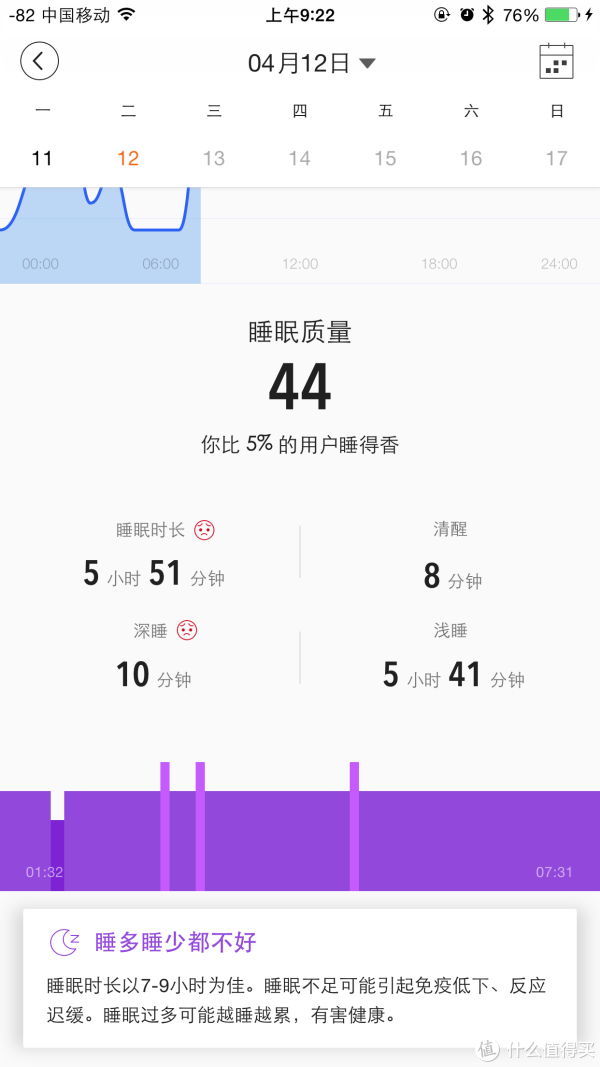Select day 11 in the week strip
600x1067 pixels.
pos(42,159)
